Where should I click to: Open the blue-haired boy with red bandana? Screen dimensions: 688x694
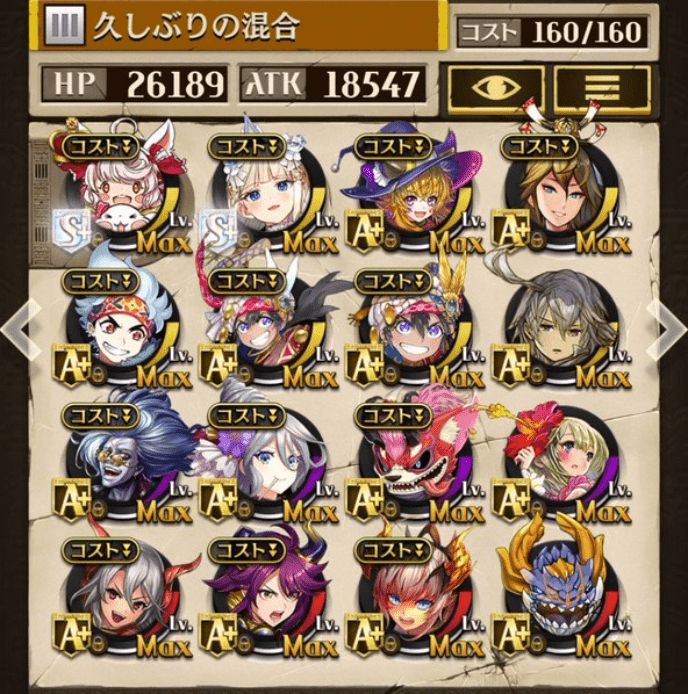(112, 330)
